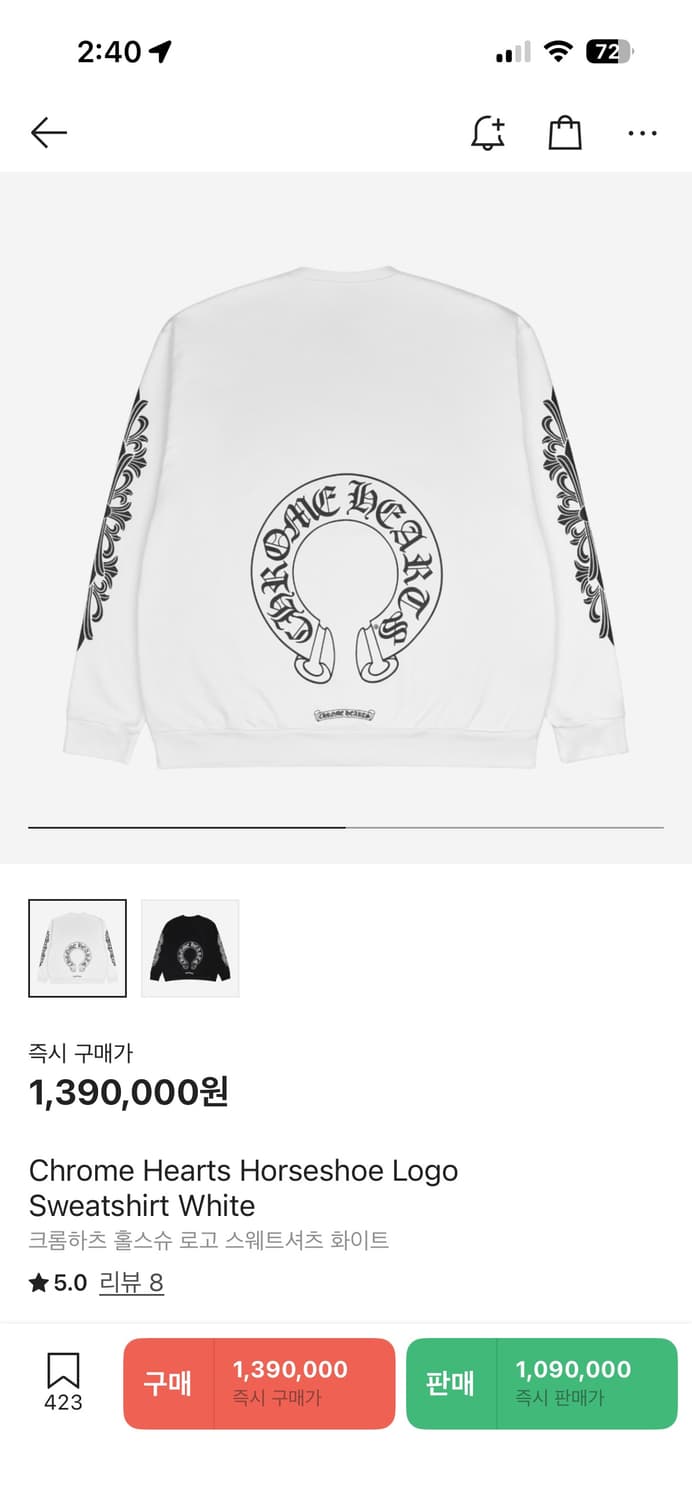
Task: Tap the red 구매 buy button
Action: click(259, 1384)
